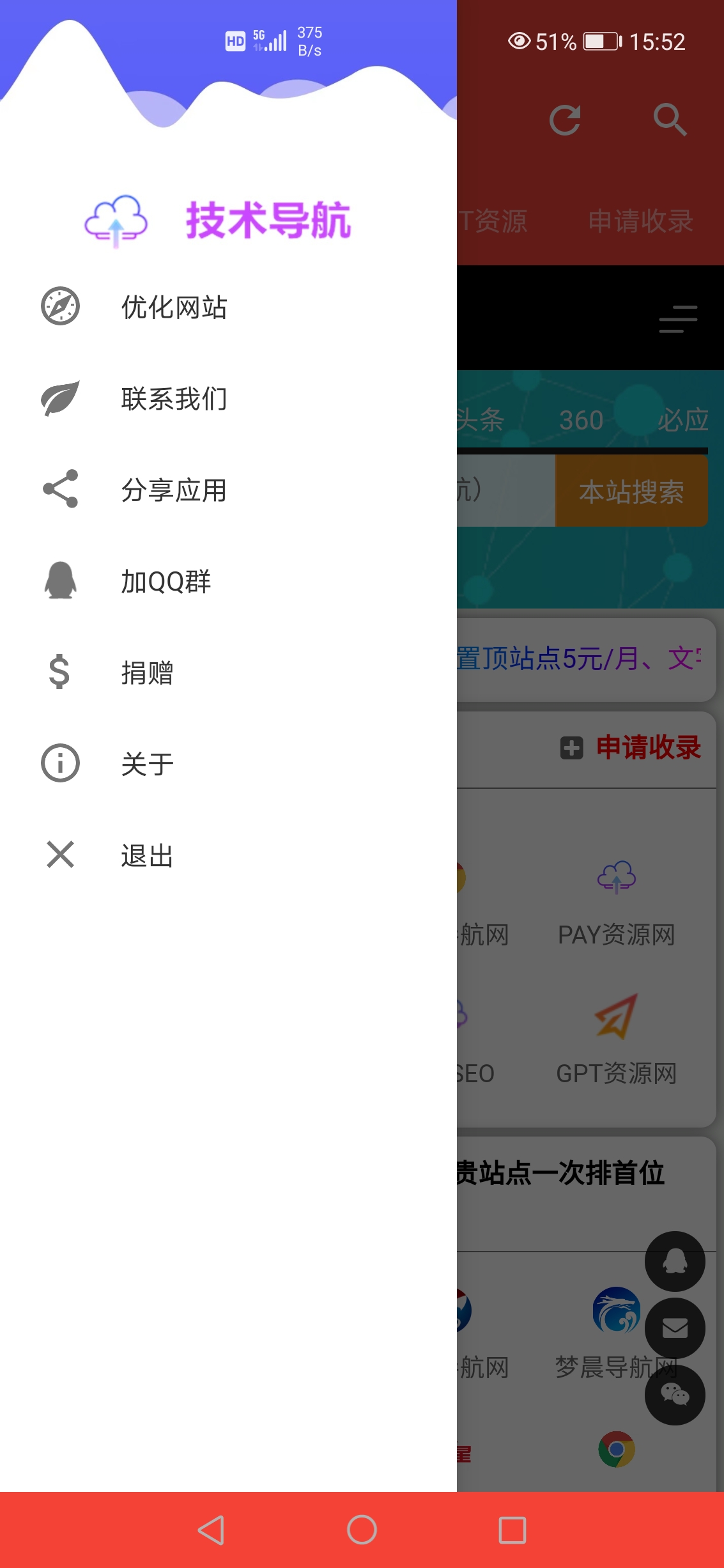This screenshot has height=1568, width=724.
Task: Open the 捐赠 donation item
Action: pos(147,673)
